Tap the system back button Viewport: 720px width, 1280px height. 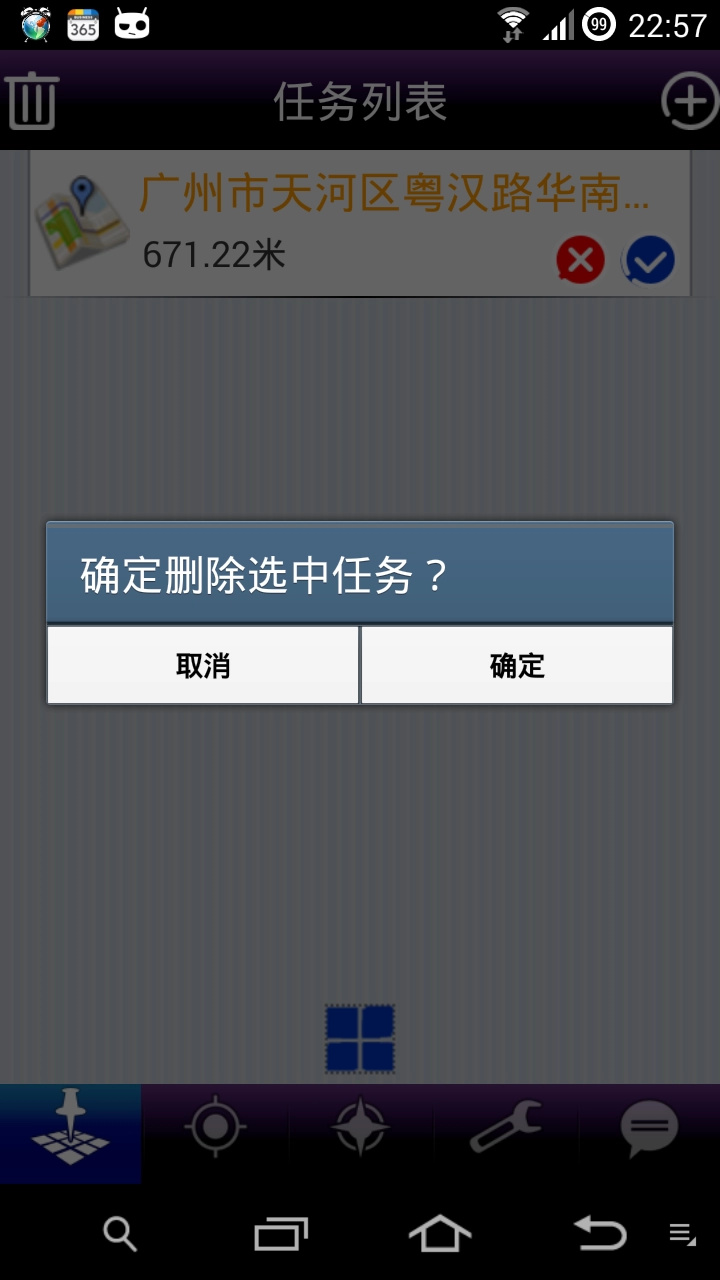tap(600, 1234)
